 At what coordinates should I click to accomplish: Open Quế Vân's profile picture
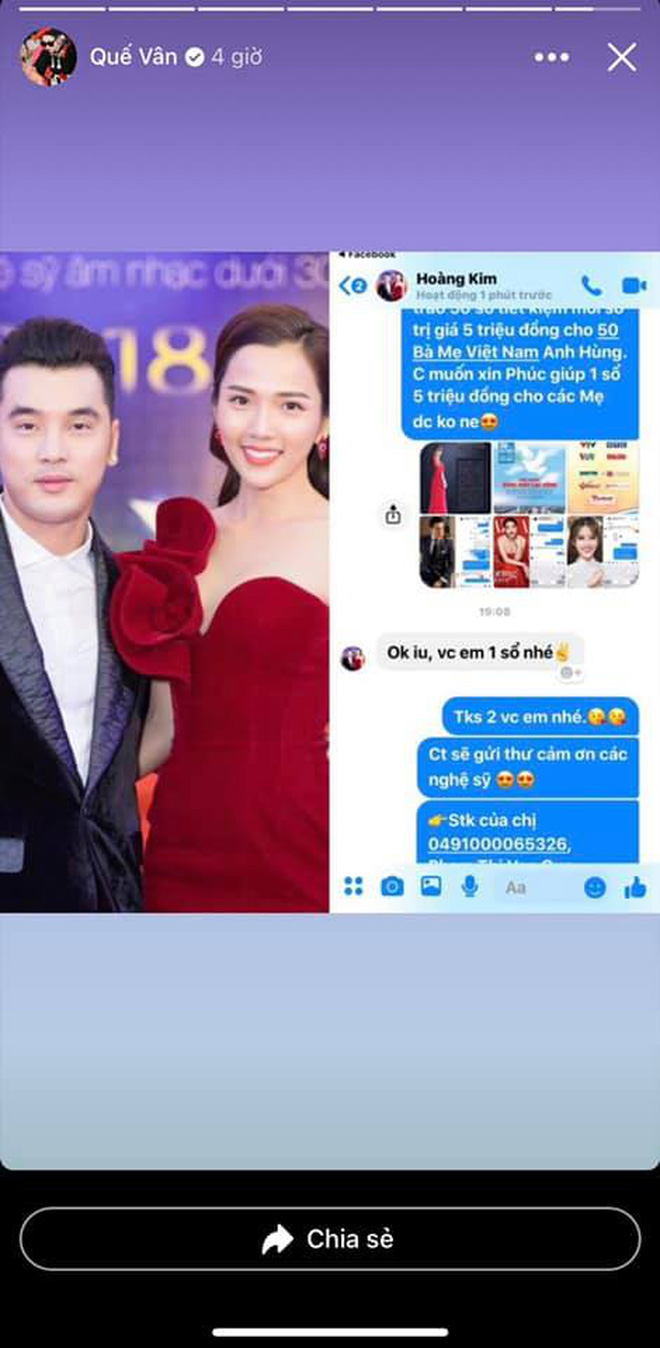point(48,58)
